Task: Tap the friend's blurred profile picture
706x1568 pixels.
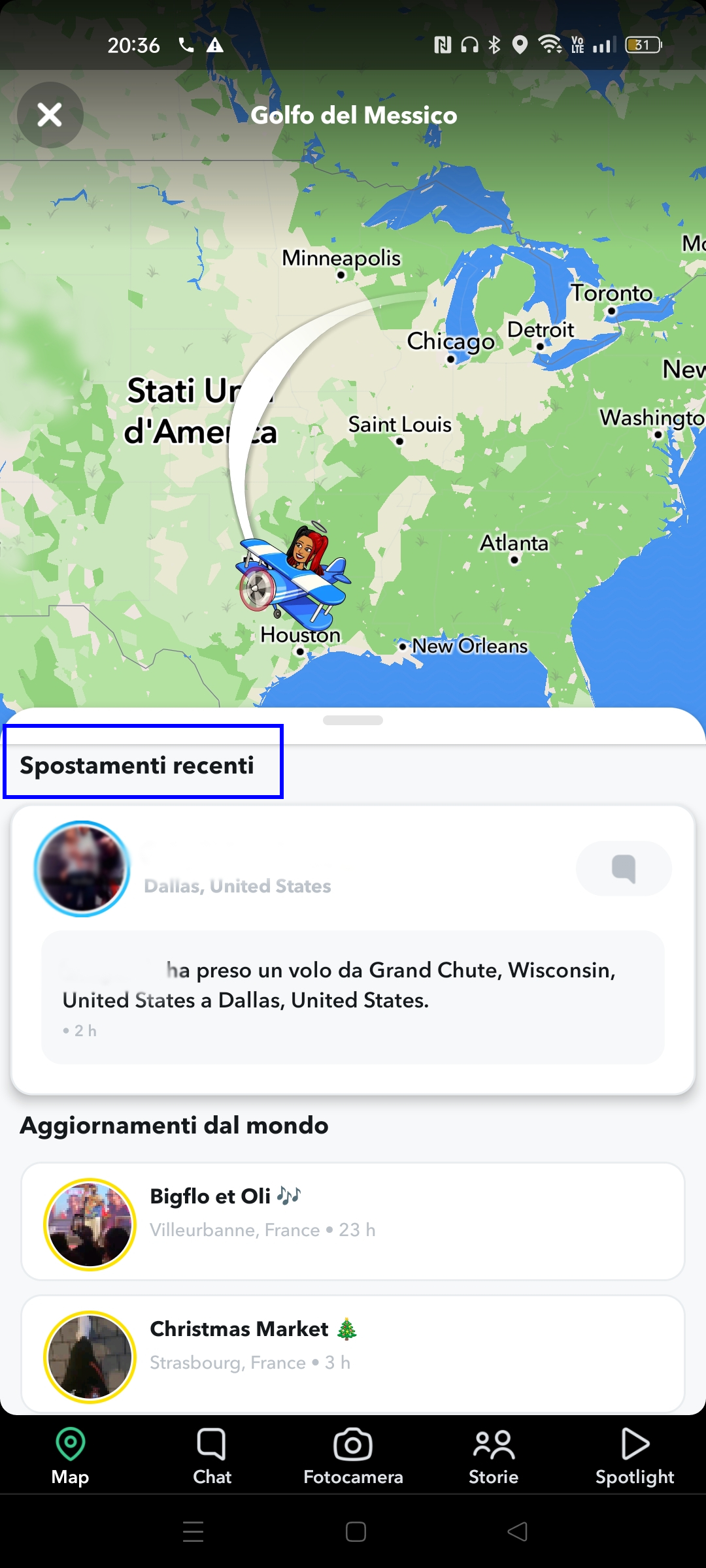Action: point(80,868)
